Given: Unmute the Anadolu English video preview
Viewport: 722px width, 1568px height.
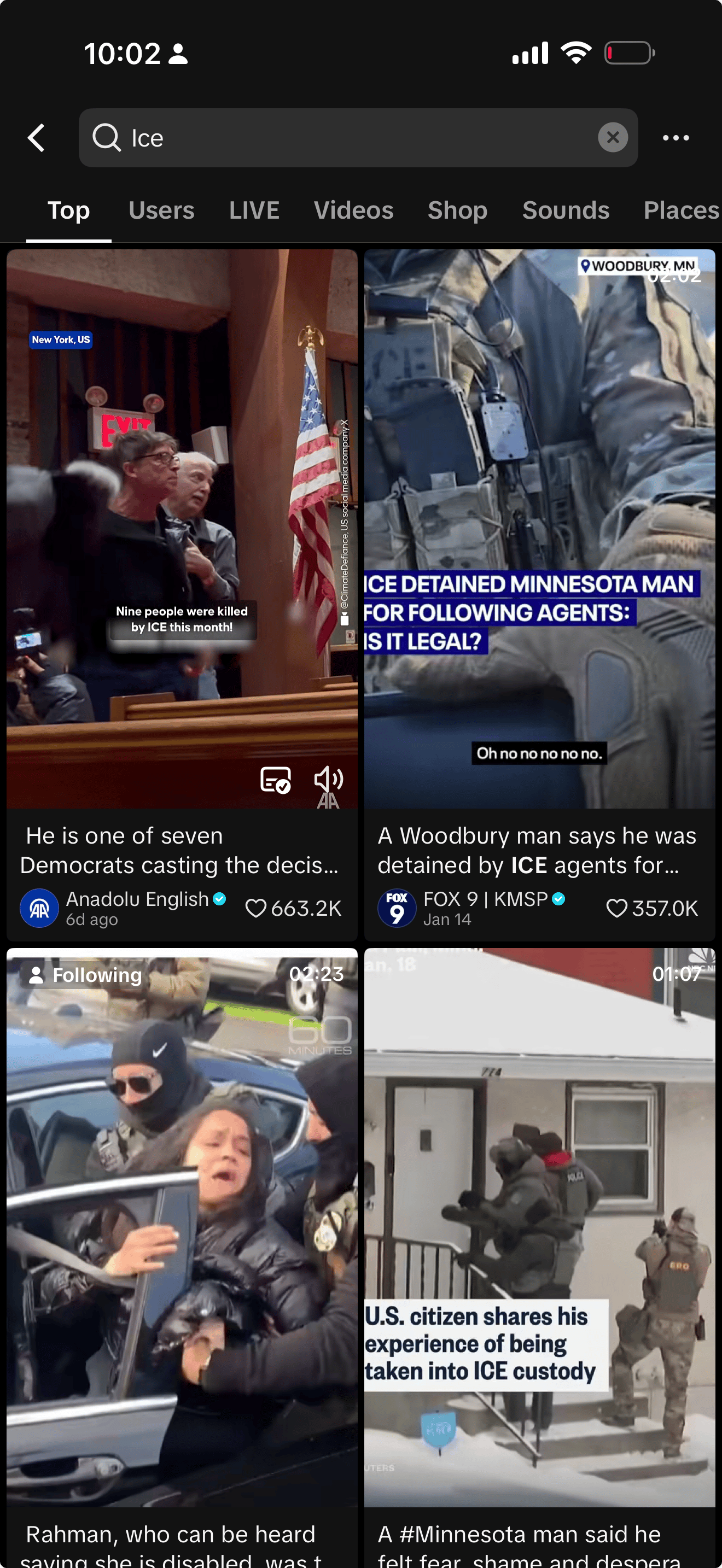Looking at the screenshot, I should 329,779.
